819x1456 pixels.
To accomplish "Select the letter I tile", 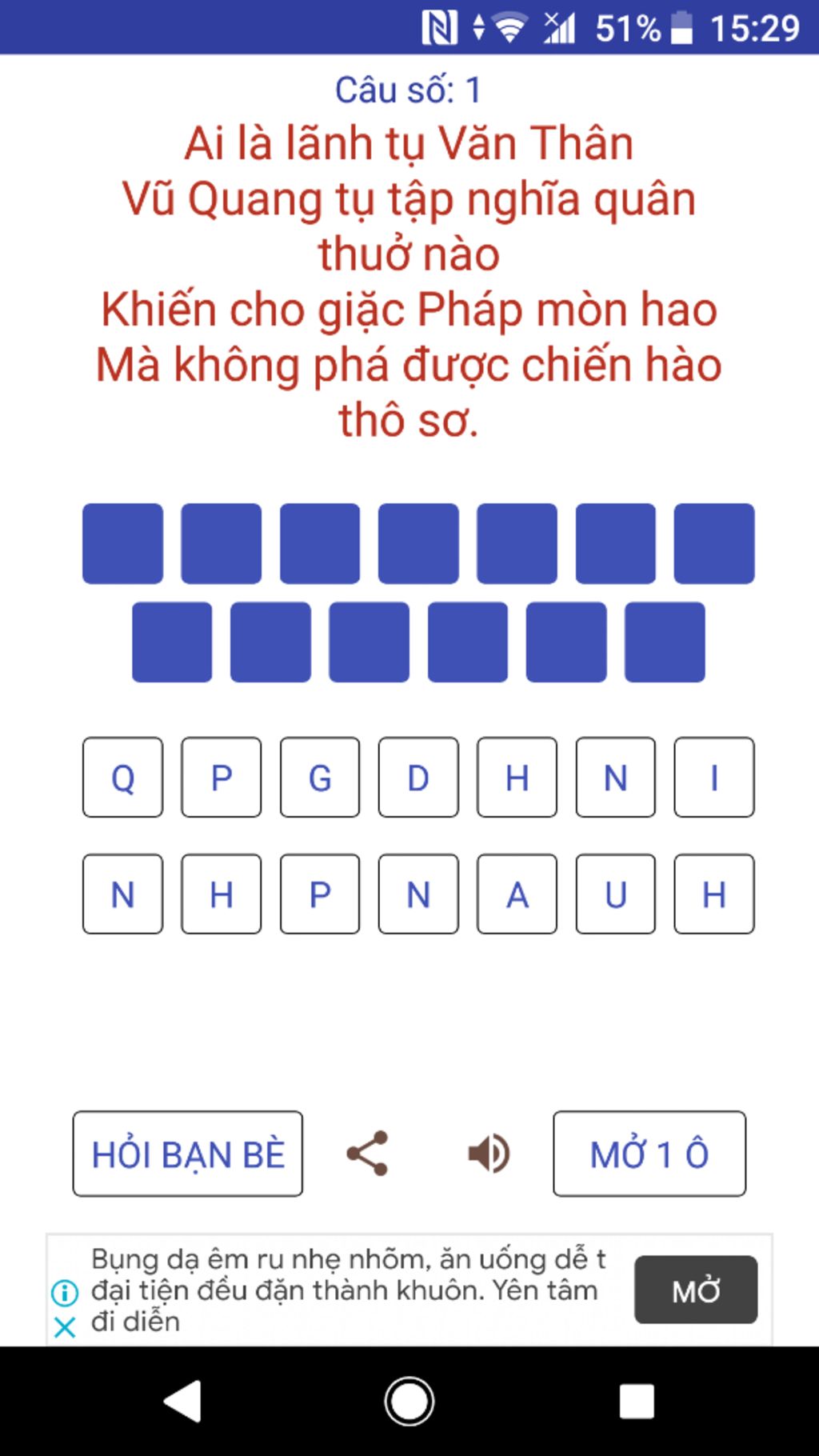I will point(713,778).
